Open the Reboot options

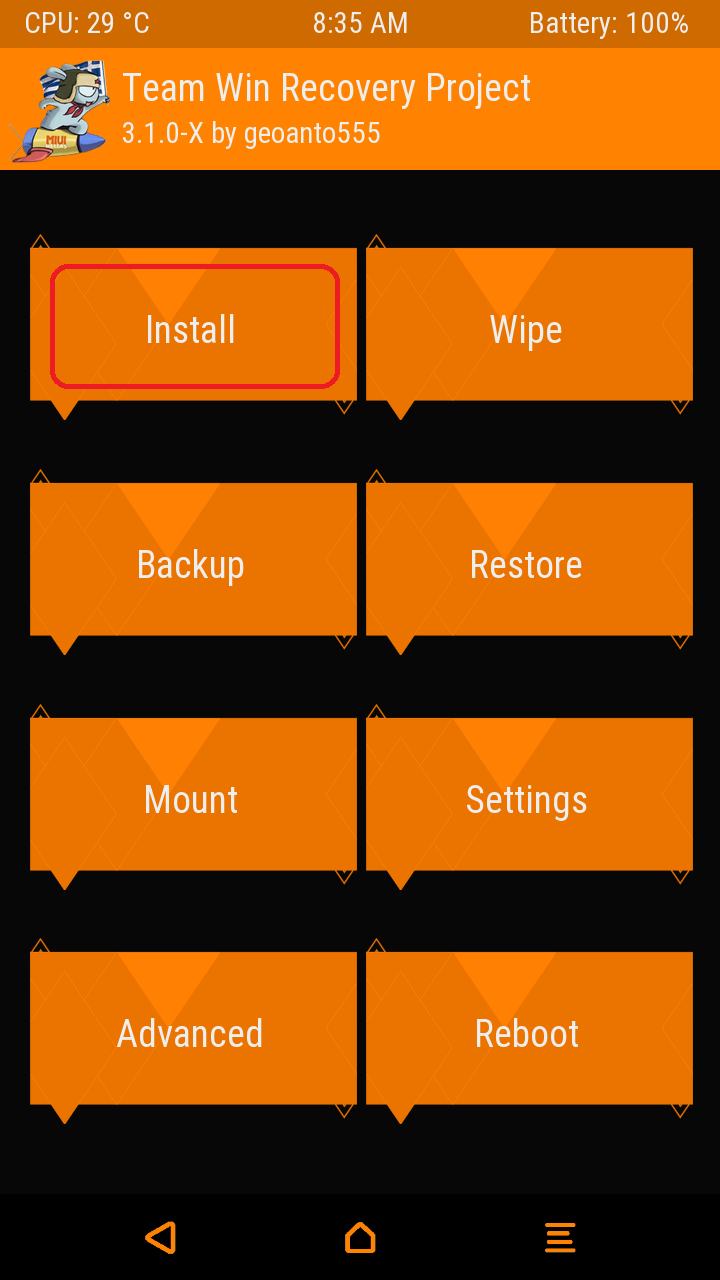pyautogui.click(x=528, y=1031)
